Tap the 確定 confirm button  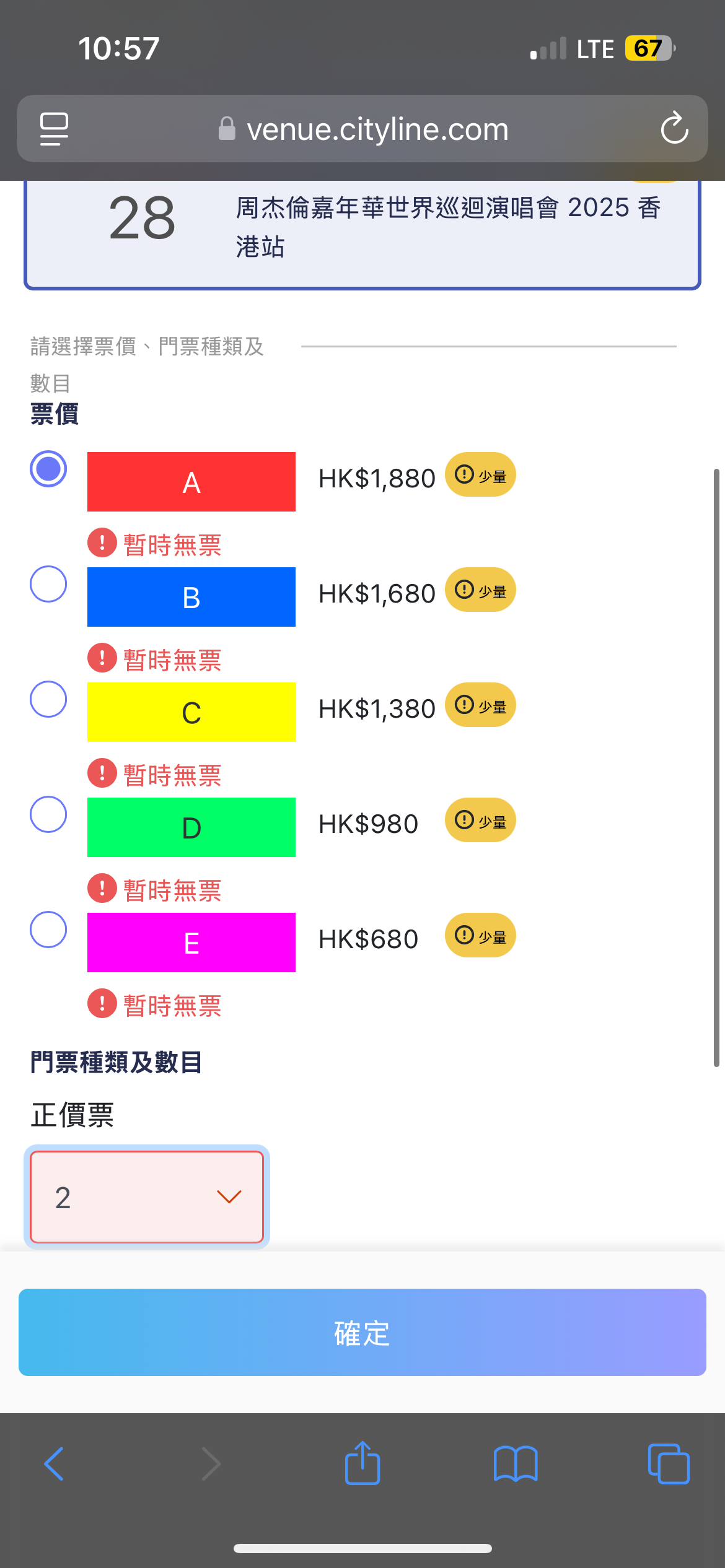362,1333
